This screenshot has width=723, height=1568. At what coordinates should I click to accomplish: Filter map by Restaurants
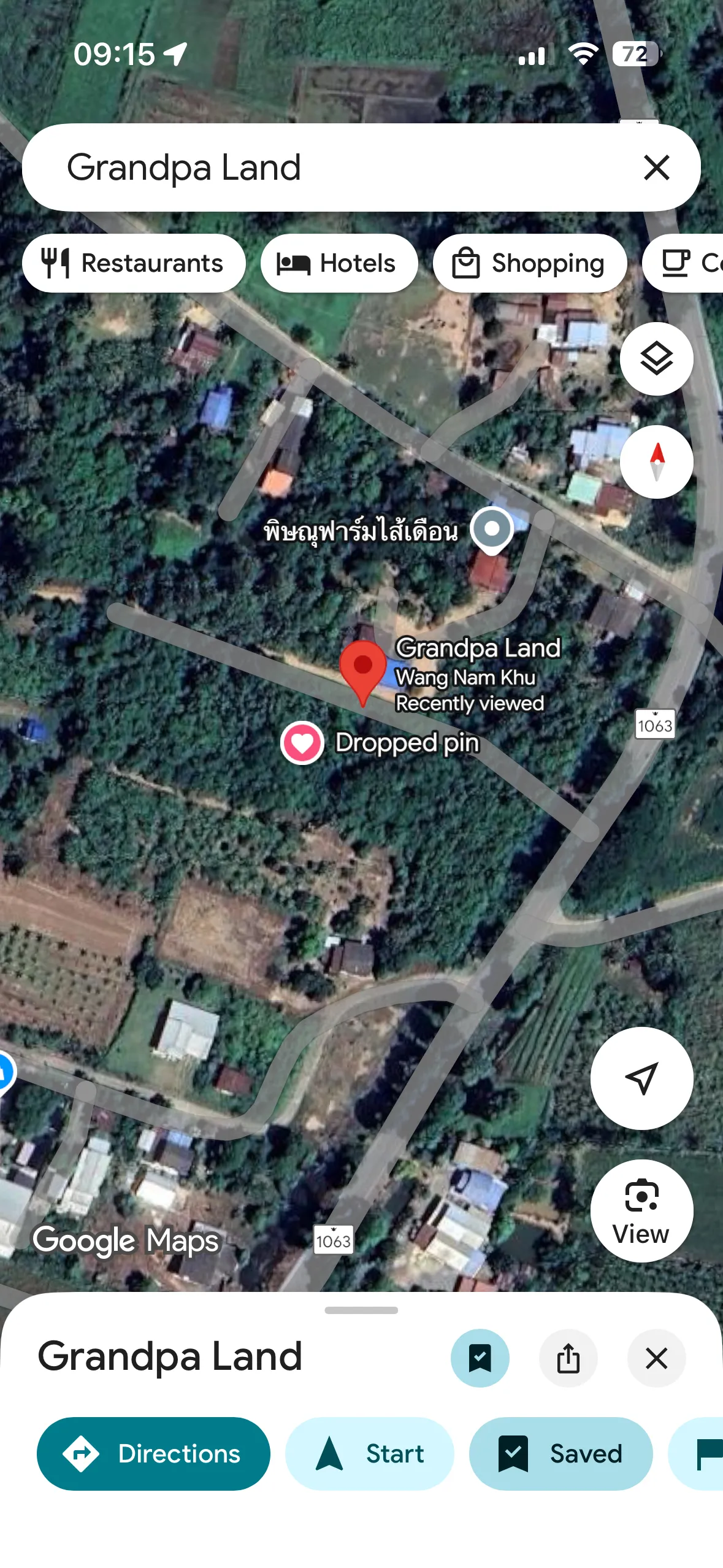click(134, 263)
